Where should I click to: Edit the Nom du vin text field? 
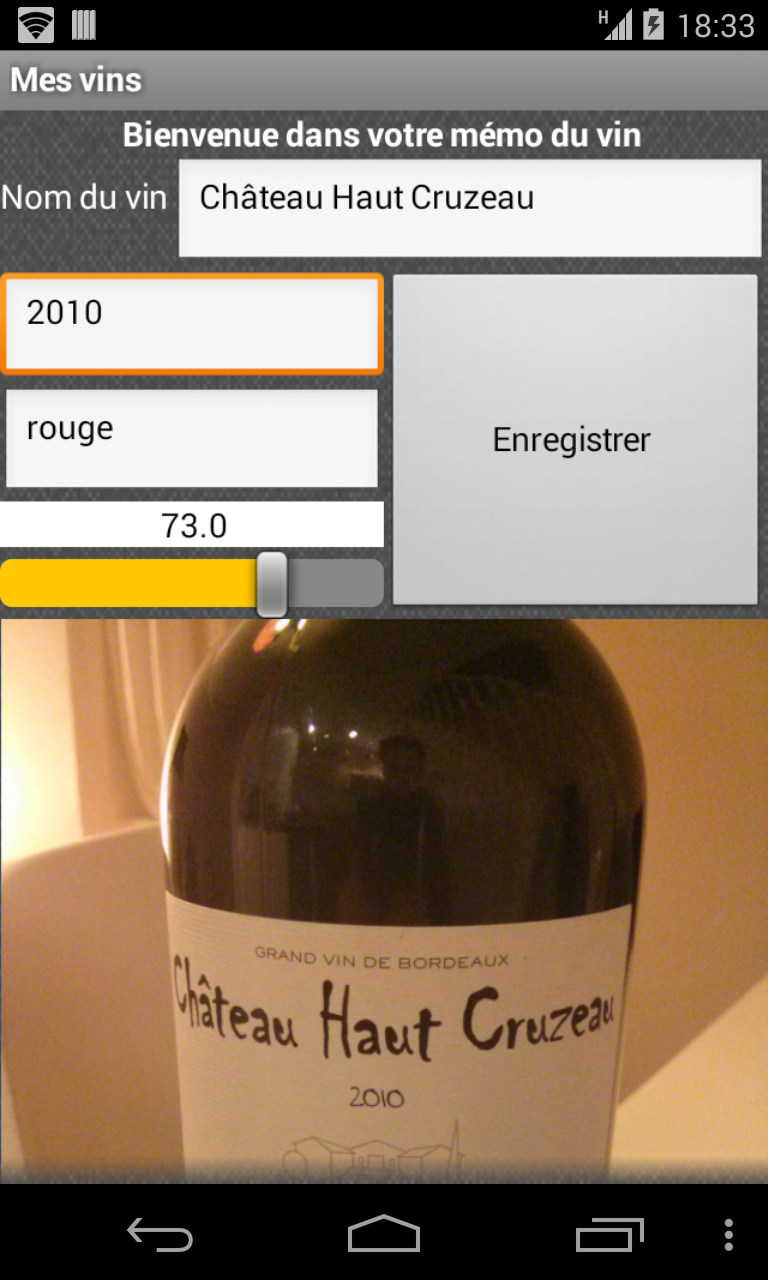470,207
